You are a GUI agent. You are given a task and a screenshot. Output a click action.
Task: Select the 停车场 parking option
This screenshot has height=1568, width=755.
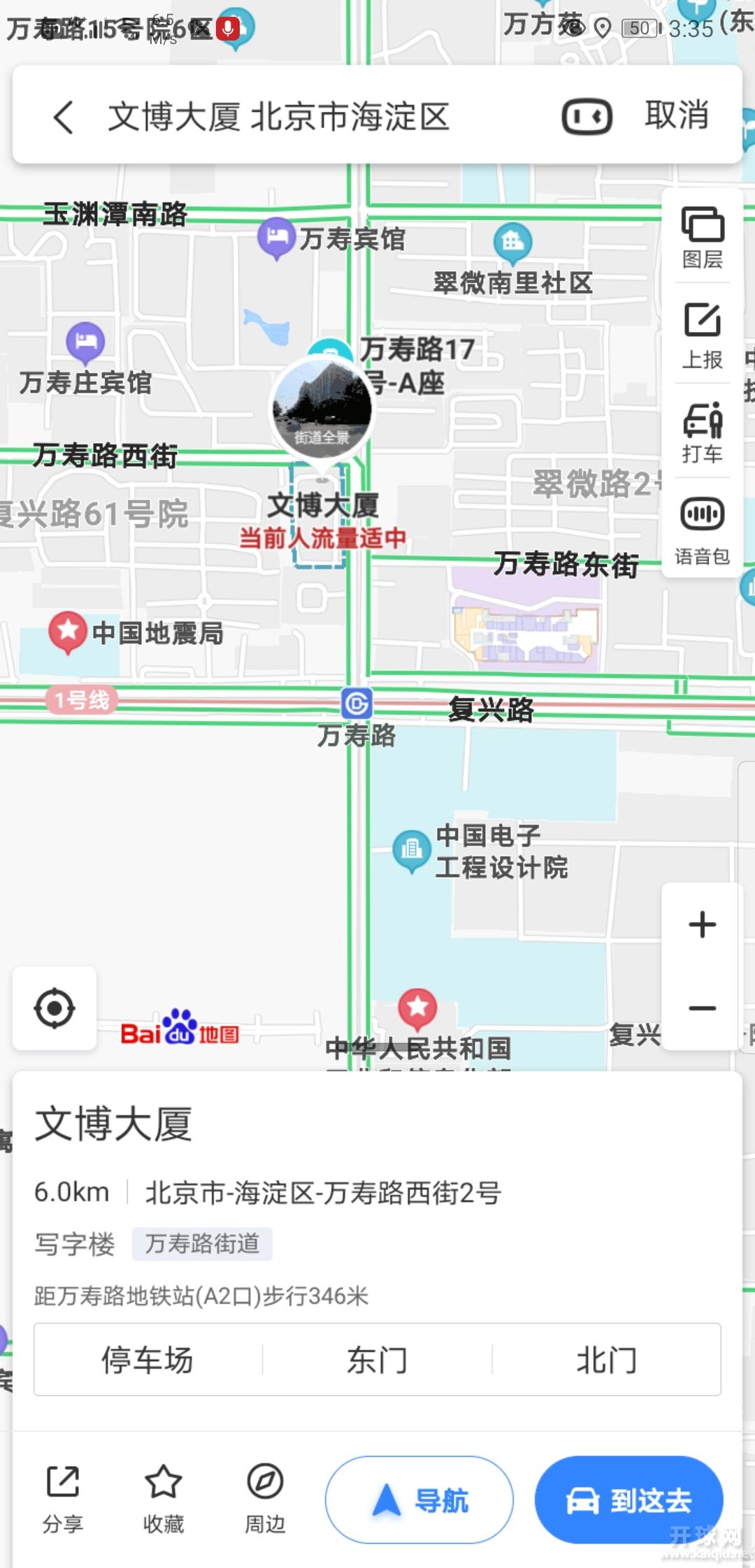coord(148,1359)
